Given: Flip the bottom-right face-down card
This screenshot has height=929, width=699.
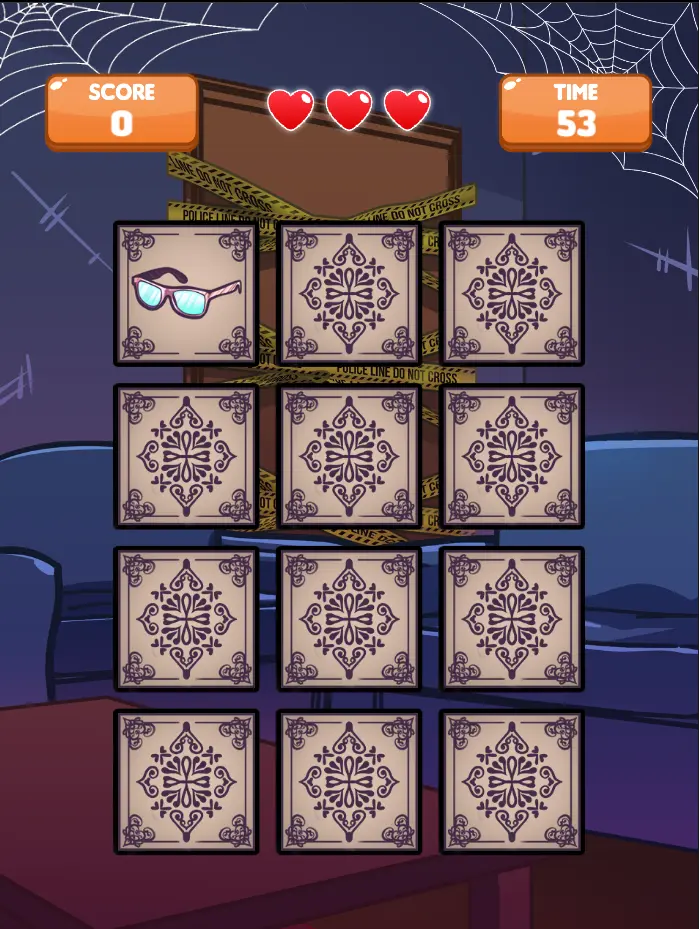Looking at the screenshot, I should click(x=512, y=782).
